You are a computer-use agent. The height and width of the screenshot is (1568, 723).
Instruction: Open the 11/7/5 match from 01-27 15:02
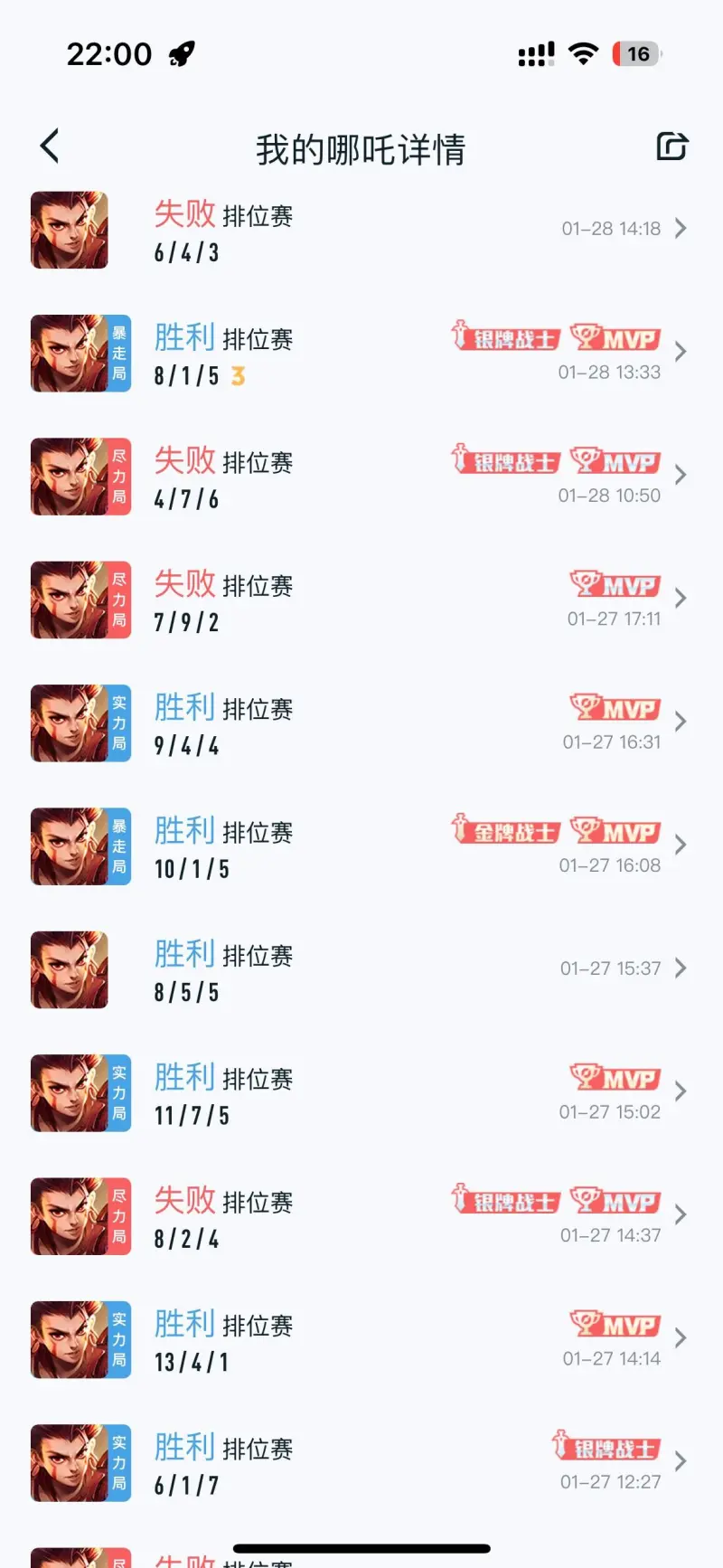point(361,1093)
